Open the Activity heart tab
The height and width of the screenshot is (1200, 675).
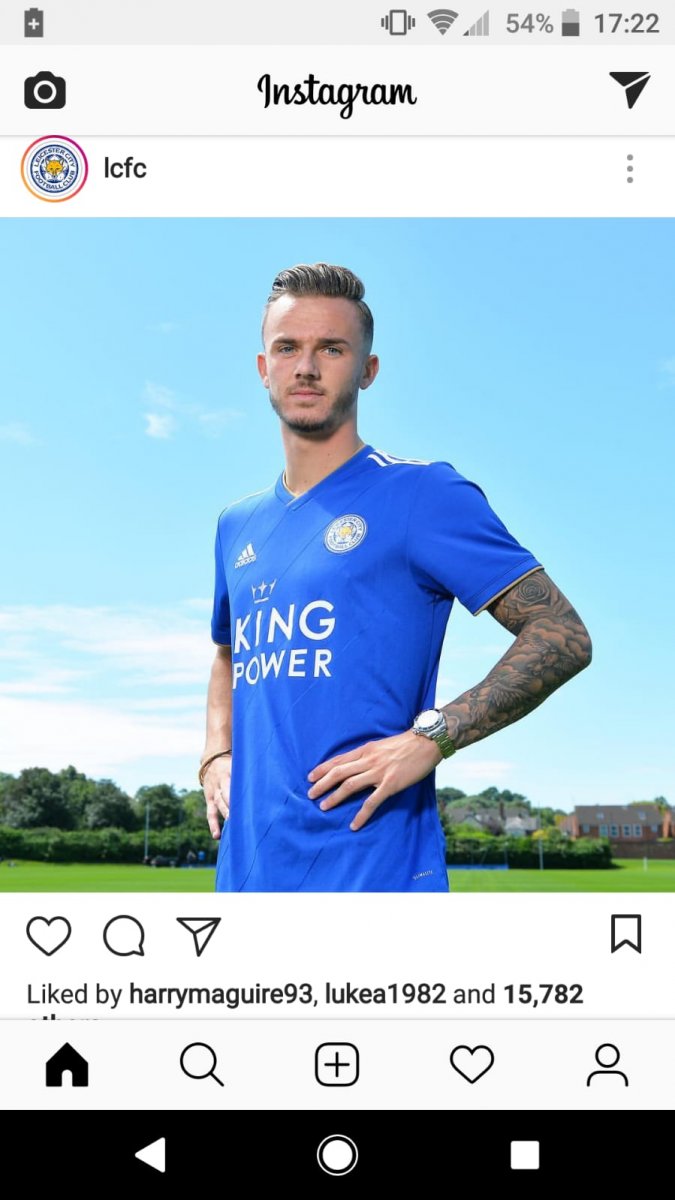point(472,1065)
